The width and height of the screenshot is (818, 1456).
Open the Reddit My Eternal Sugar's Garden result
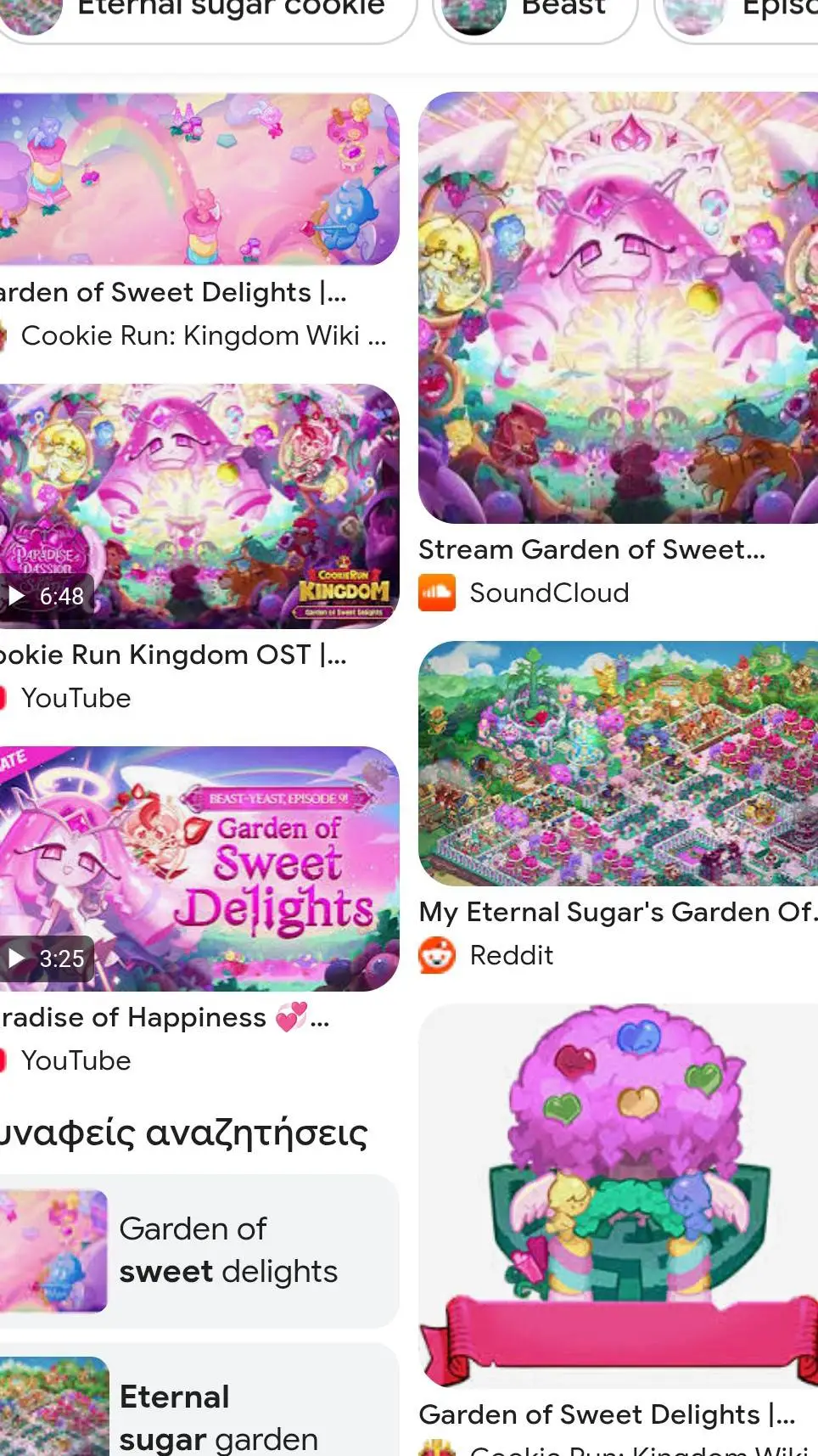(618, 764)
